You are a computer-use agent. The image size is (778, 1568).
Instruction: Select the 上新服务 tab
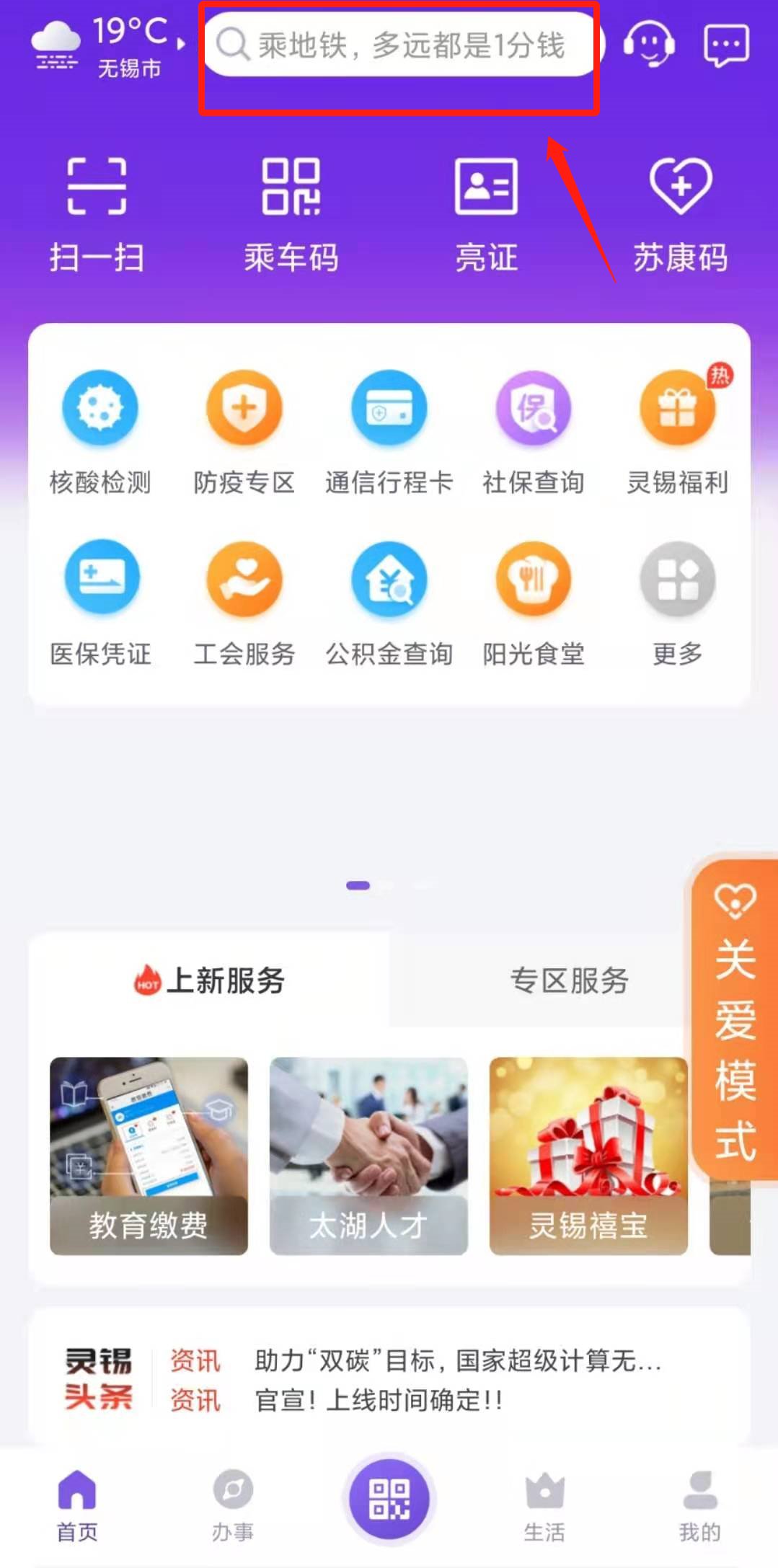210,980
